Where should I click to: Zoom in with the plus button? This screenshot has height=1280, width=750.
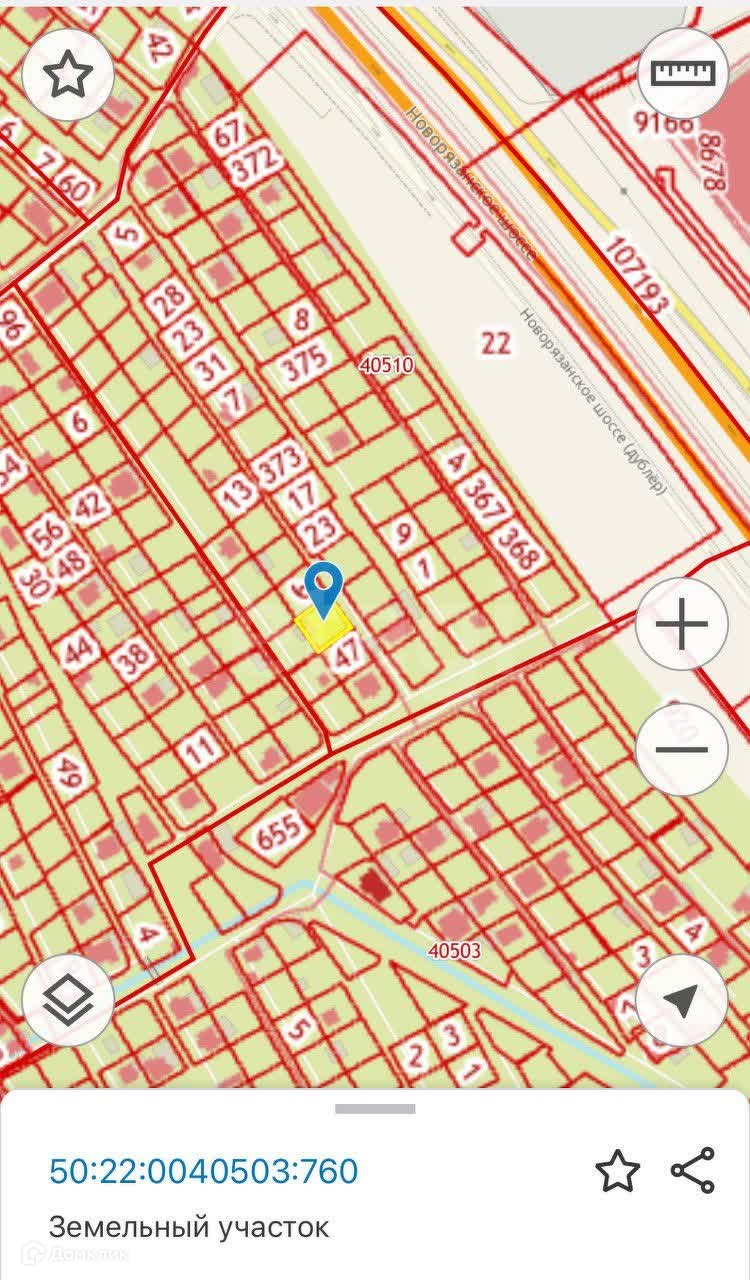(682, 626)
